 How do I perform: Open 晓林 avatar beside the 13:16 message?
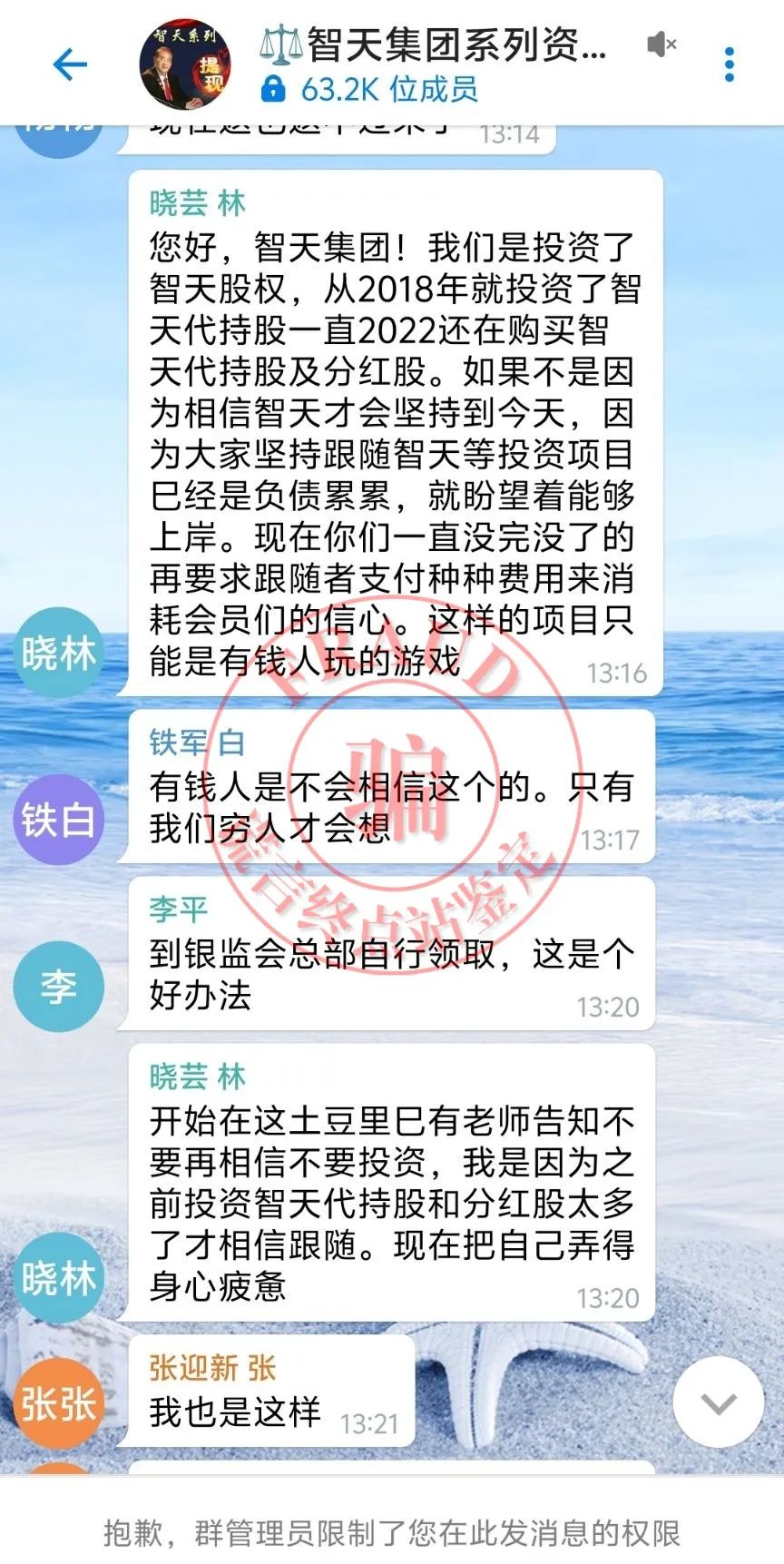(58, 653)
